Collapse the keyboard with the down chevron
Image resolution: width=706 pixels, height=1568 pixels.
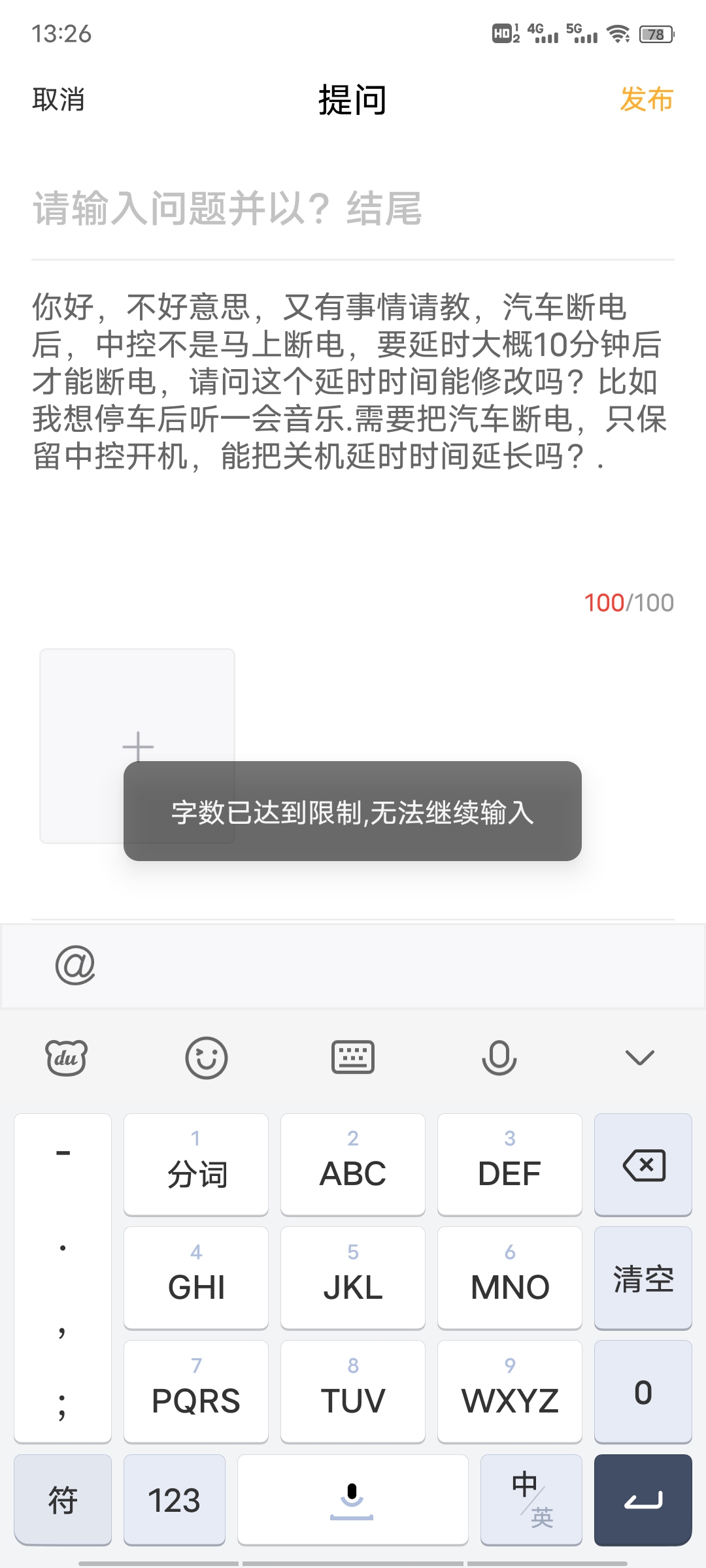pos(639,1058)
